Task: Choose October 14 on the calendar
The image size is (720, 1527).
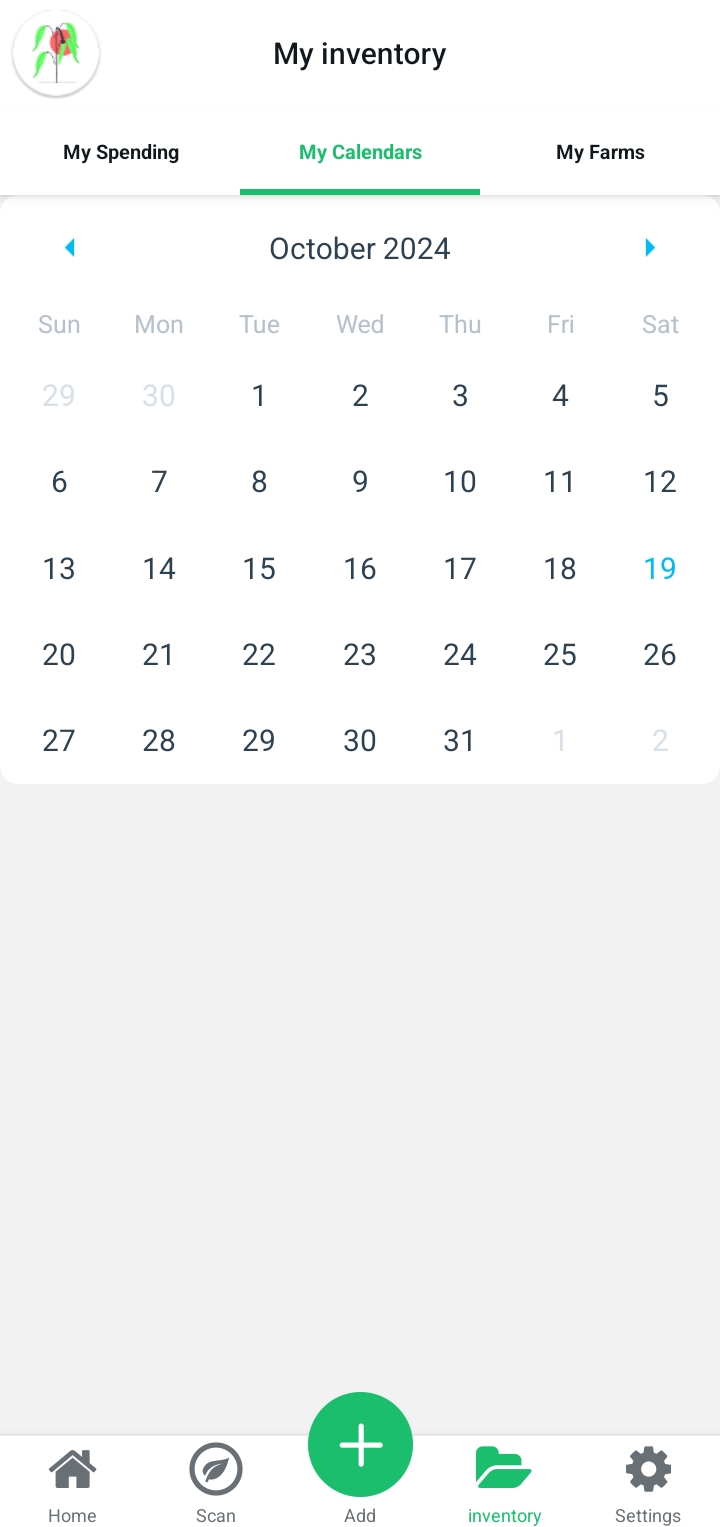Action: [x=159, y=568]
